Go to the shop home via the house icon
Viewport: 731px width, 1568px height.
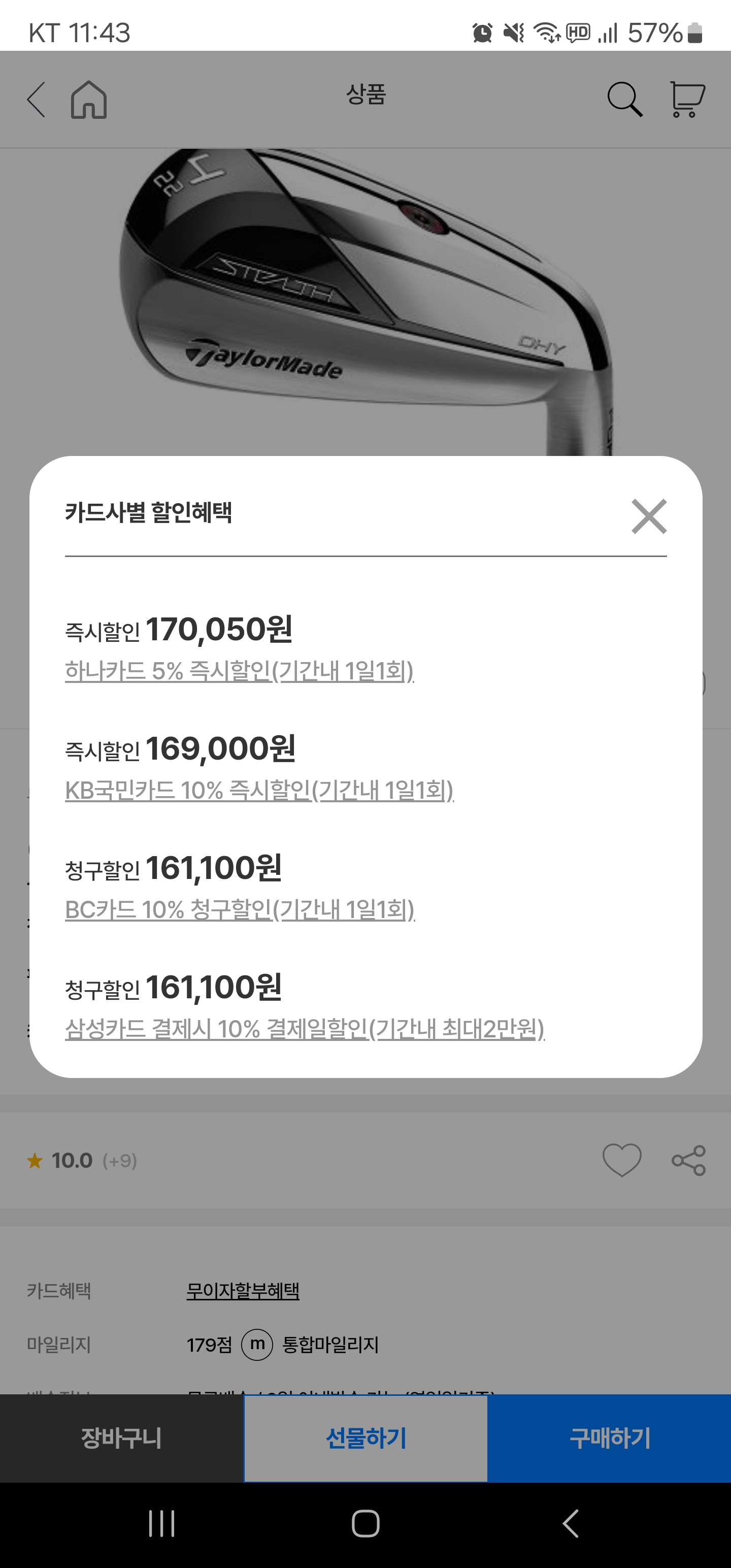89,99
